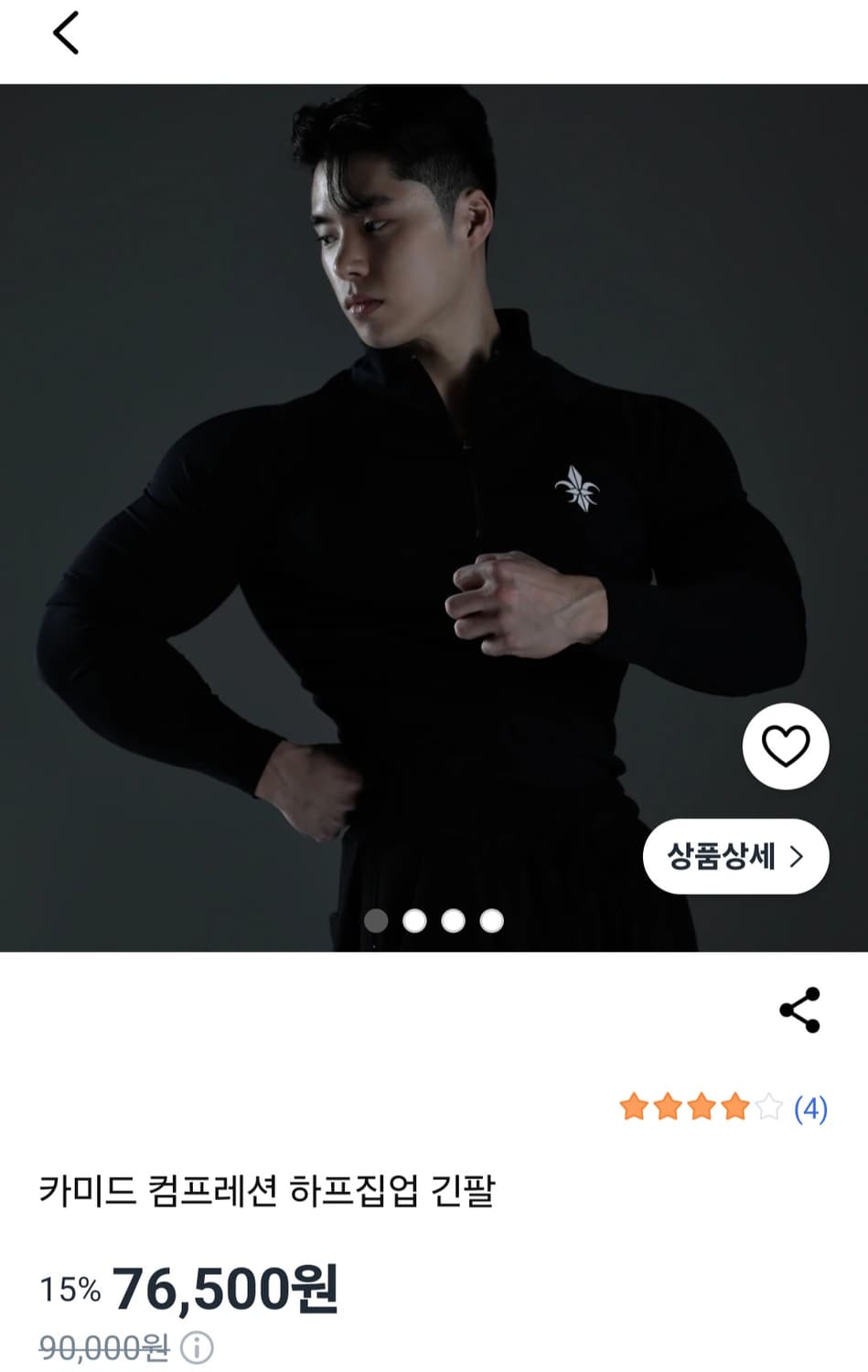Viewport: 868px width, 1372px height.
Task: Tap the strikethrough 90,000원 original price
Action: (x=101, y=1346)
